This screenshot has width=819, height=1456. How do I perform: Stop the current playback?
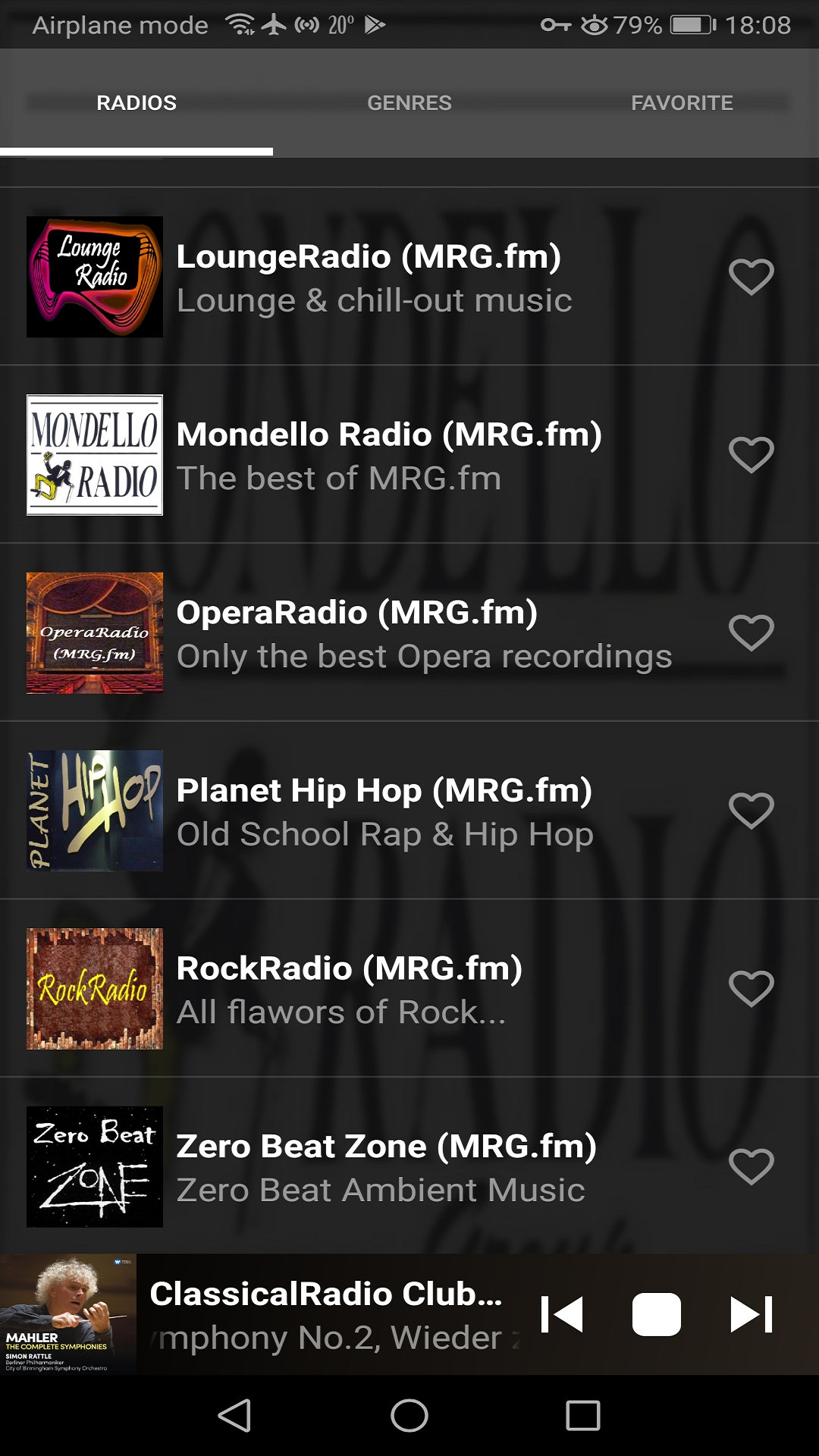click(657, 1313)
